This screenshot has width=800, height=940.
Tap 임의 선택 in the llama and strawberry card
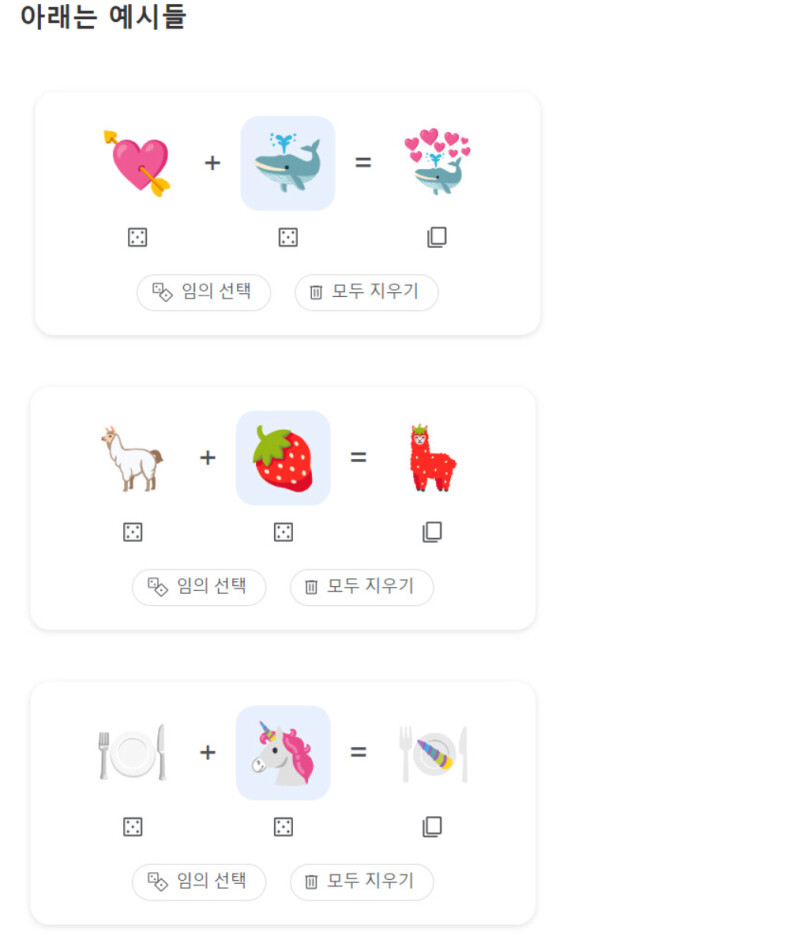coord(199,587)
